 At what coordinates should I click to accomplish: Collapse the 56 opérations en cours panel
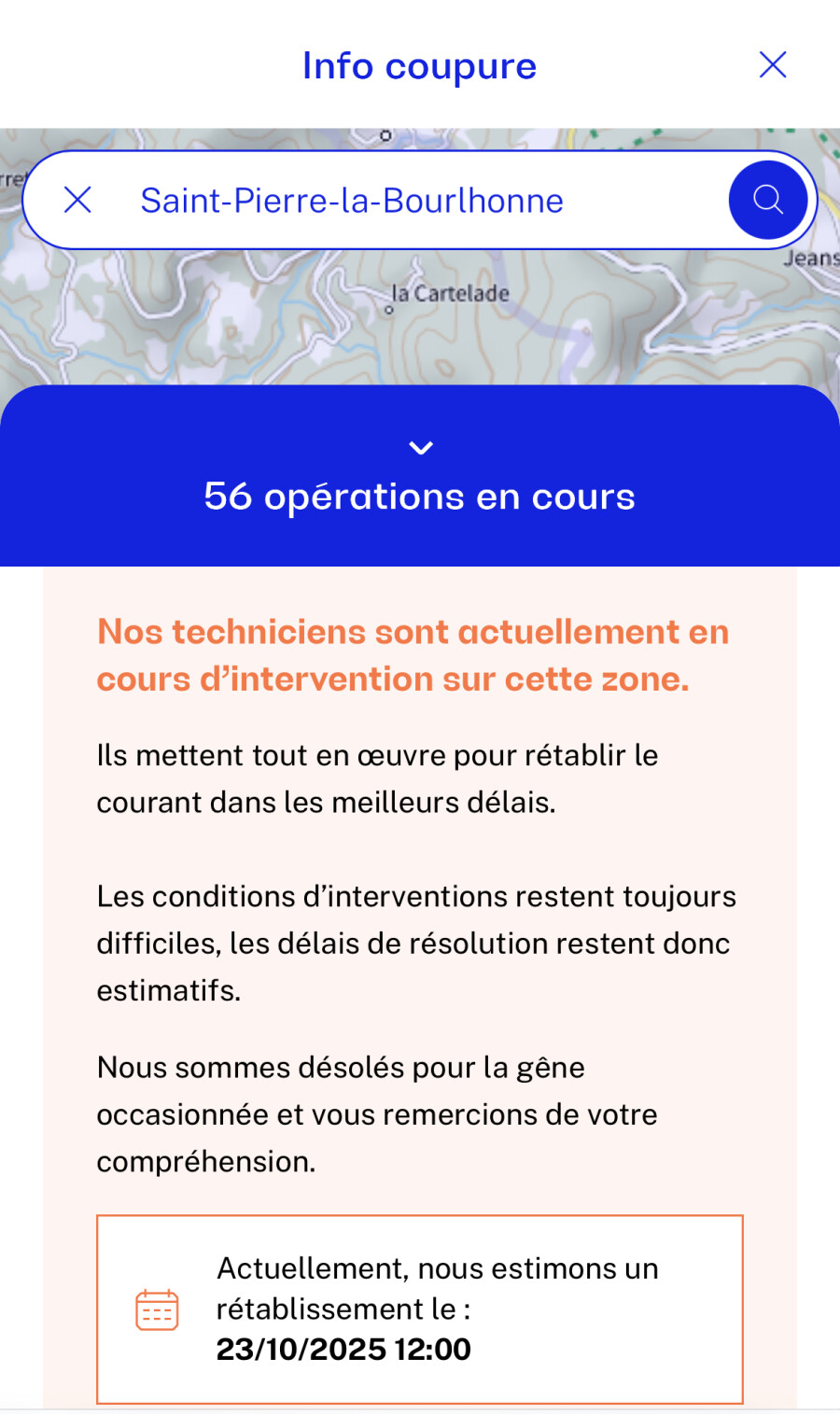pyautogui.click(x=421, y=448)
